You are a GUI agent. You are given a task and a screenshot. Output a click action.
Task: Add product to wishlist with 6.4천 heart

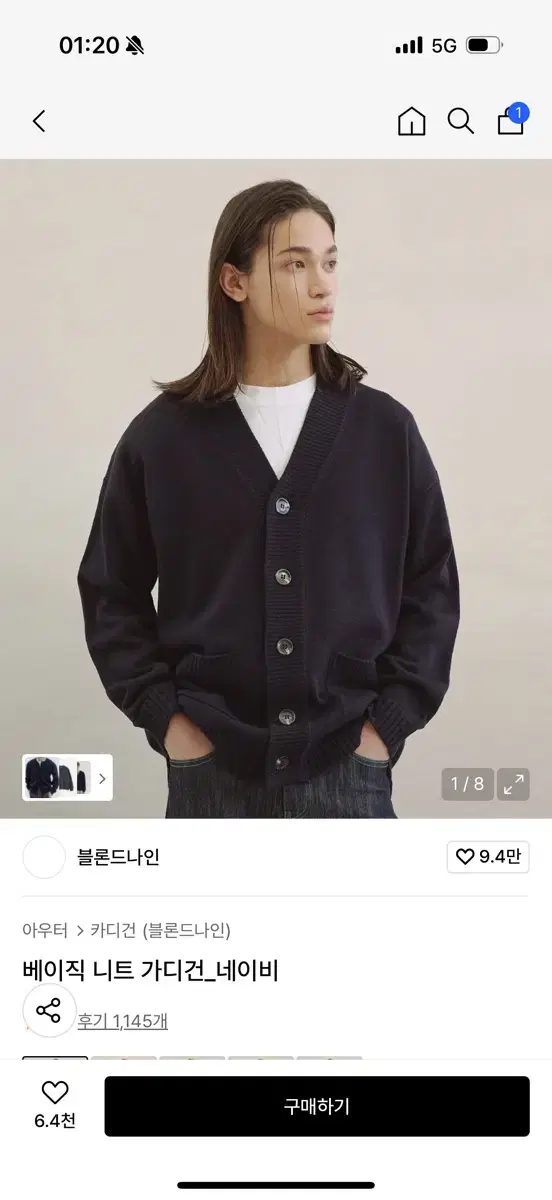(55, 1106)
